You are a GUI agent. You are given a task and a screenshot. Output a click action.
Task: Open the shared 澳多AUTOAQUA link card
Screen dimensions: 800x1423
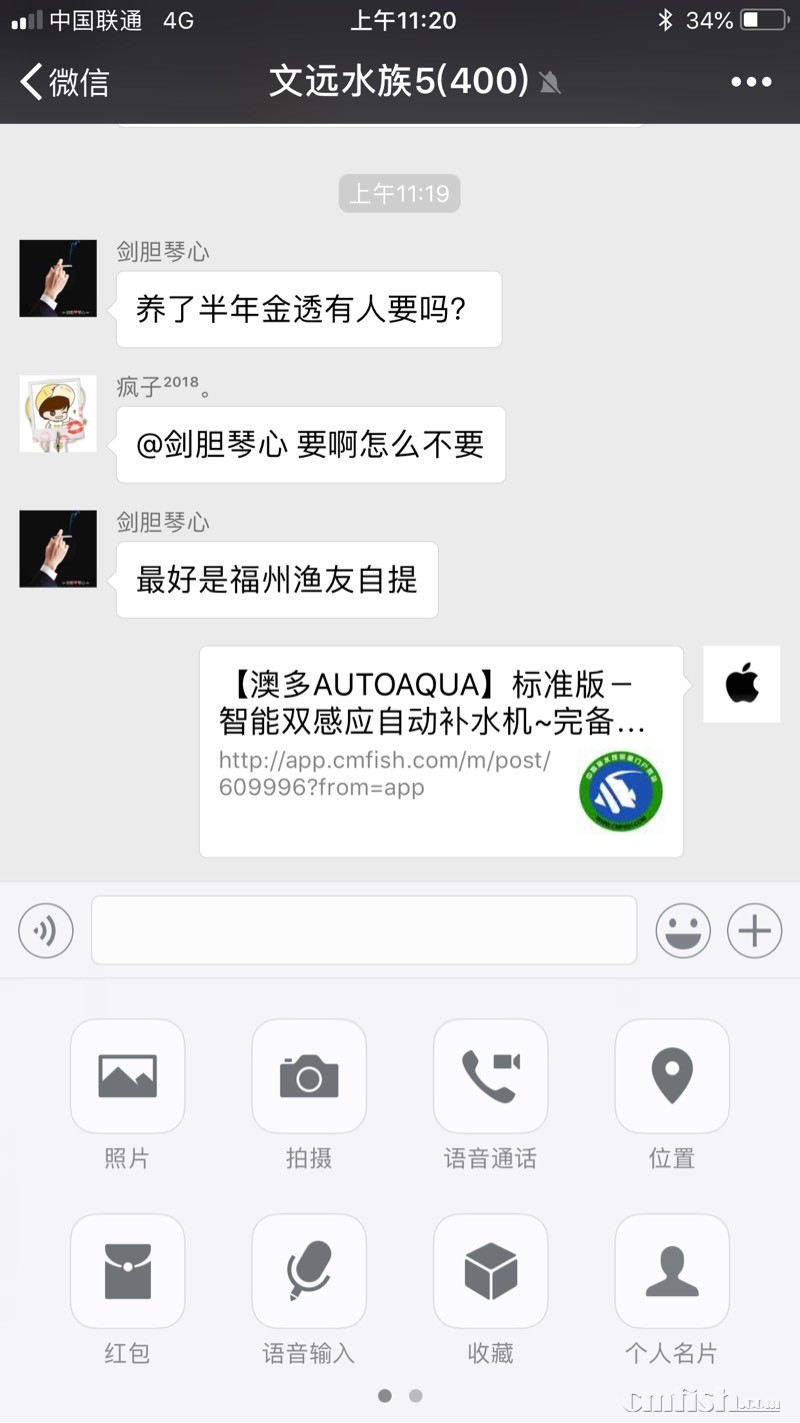[441, 751]
